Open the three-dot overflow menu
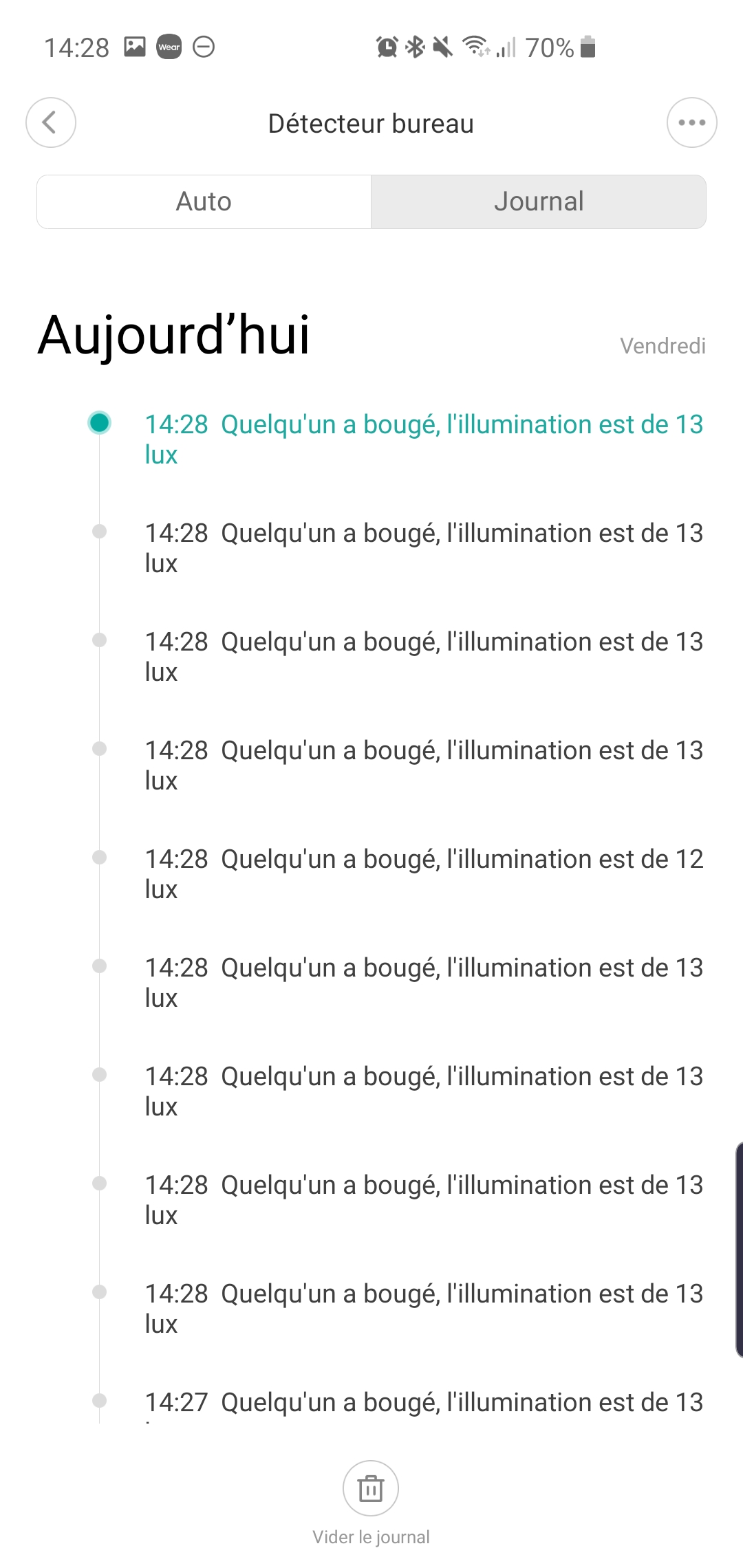This screenshot has width=743, height=1568. 692,122
